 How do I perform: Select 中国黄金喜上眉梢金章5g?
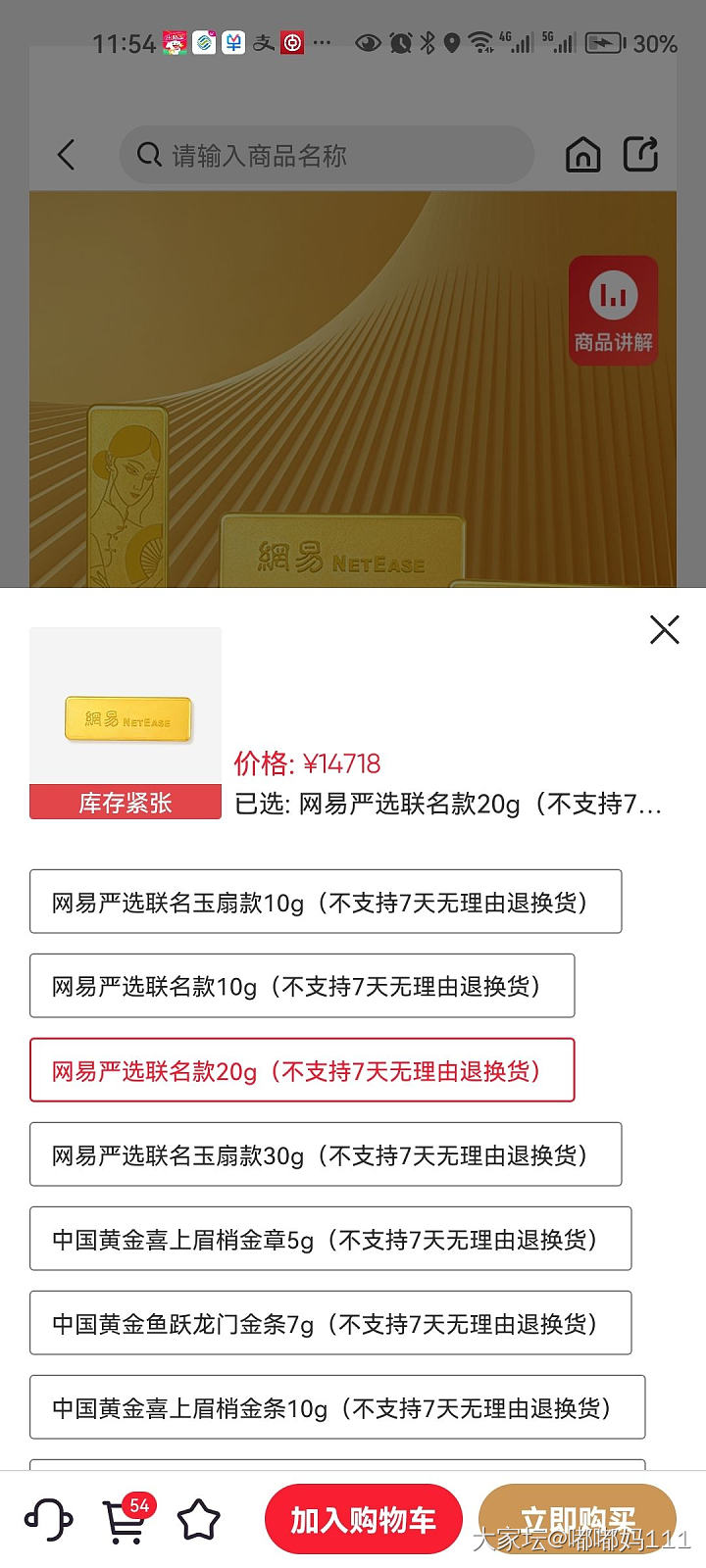pos(329,1239)
